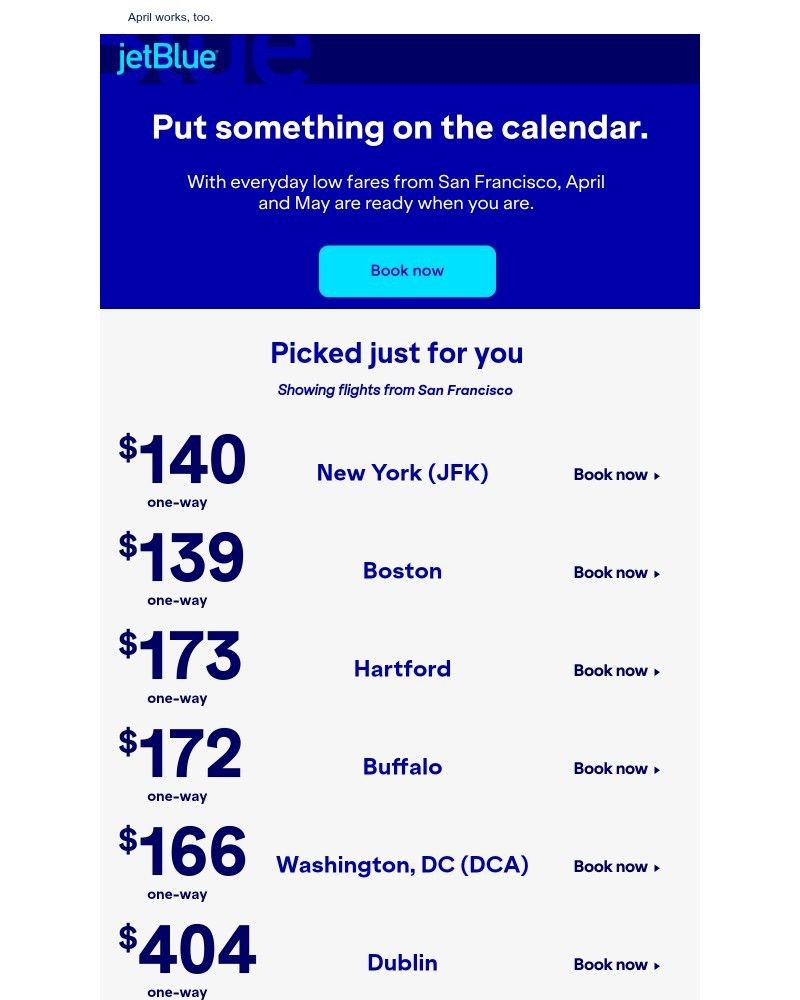This screenshot has width=800, height=1000.
Task: Book the Washington, DC (DCA) flight
Action: [x=402, y=865]
